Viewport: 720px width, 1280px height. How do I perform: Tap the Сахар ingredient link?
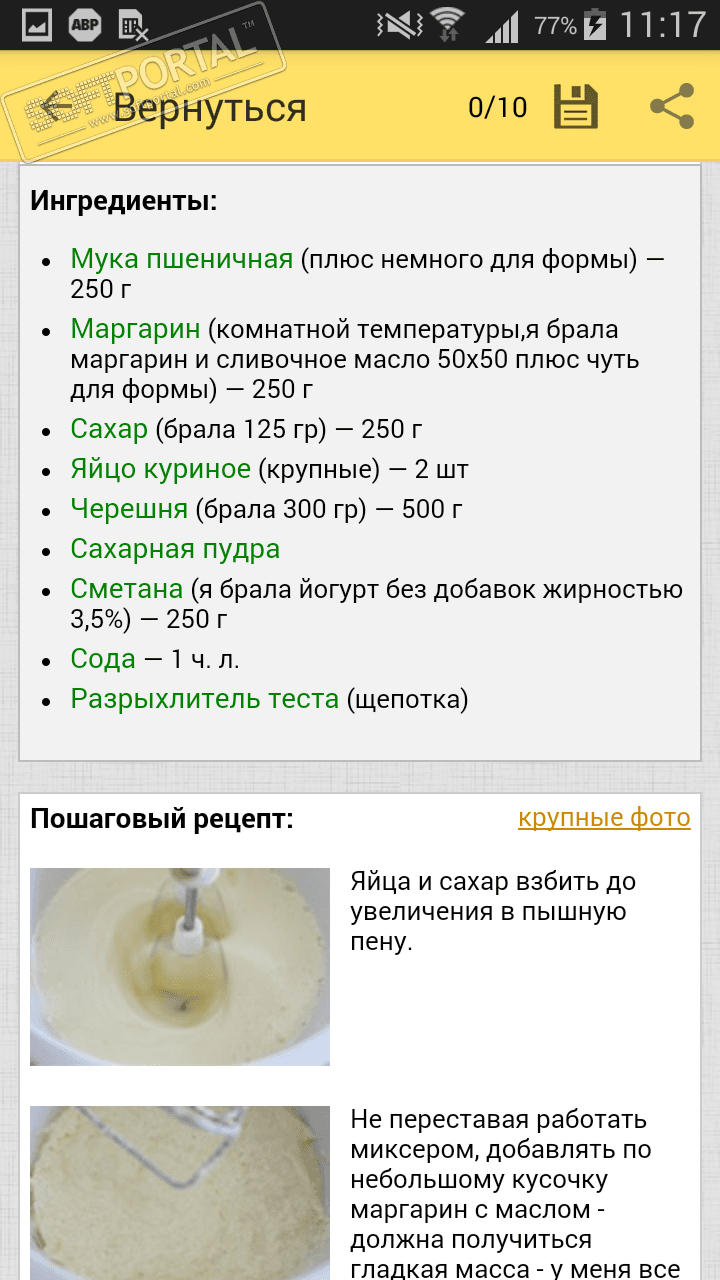pyautogui.click(x=109, y=429)
